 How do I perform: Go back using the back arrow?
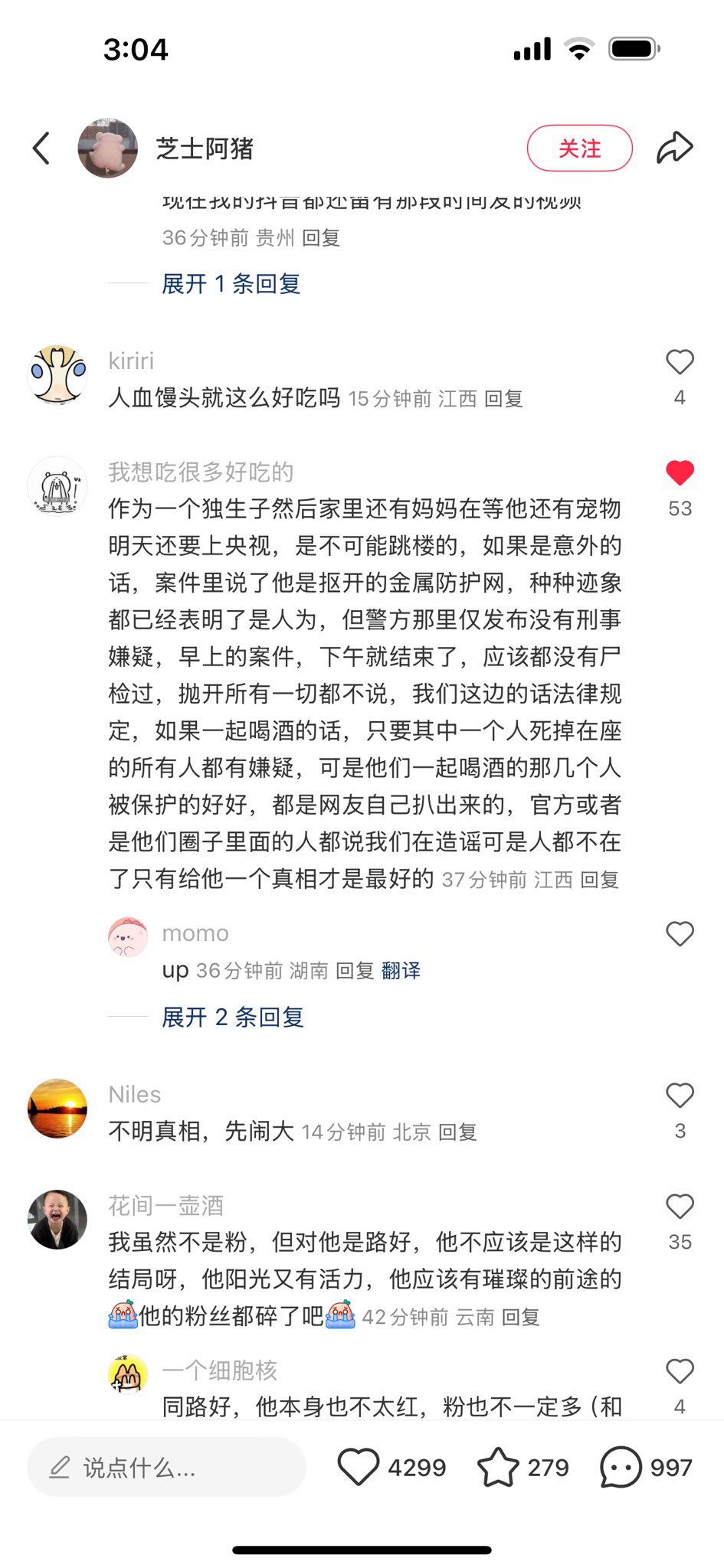(42, 148)
